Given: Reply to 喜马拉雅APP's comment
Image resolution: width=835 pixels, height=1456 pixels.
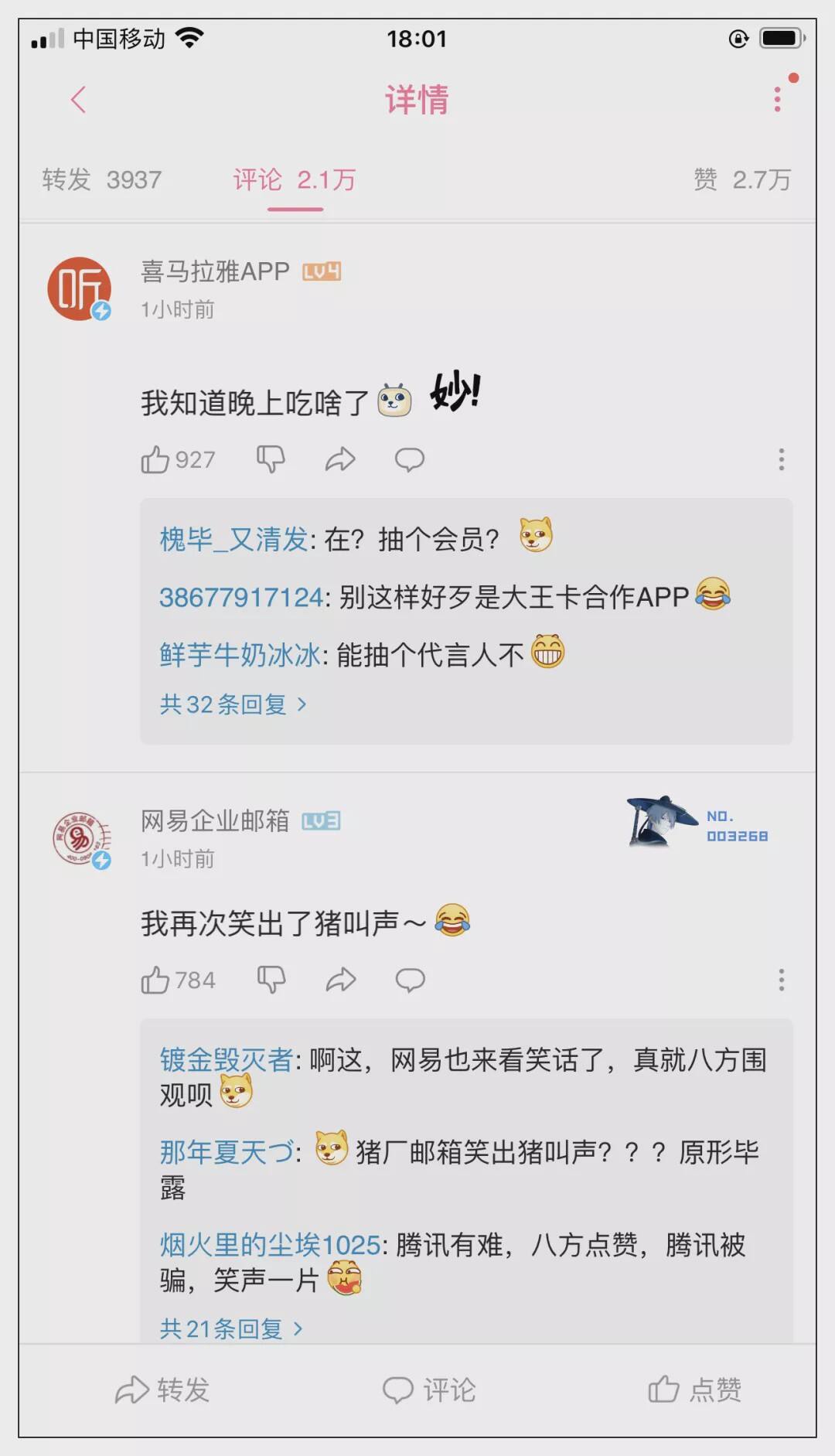Looking at the screenshot, I should point(410,459).
